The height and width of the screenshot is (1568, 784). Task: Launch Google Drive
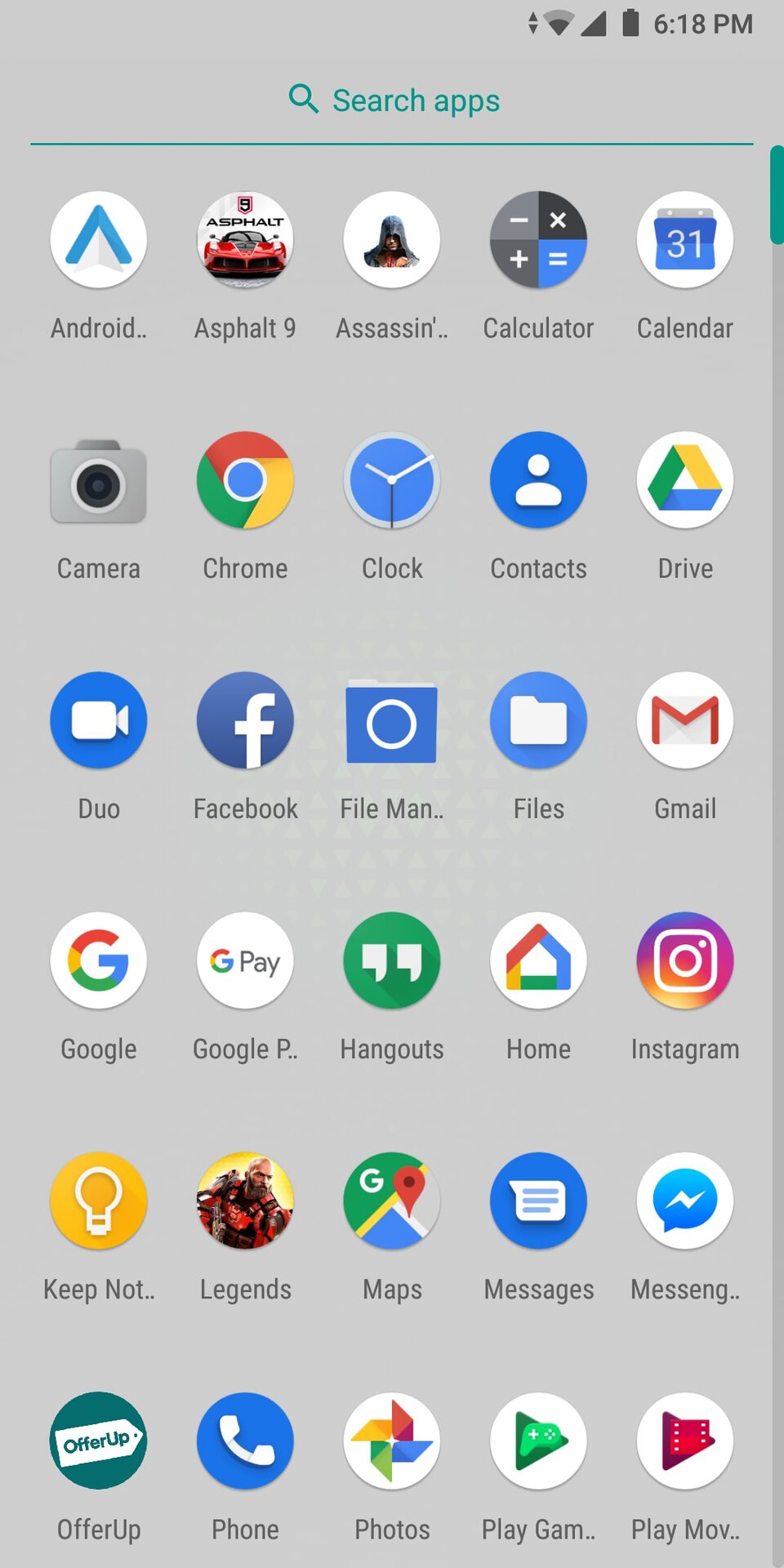(x=685, y=480)
